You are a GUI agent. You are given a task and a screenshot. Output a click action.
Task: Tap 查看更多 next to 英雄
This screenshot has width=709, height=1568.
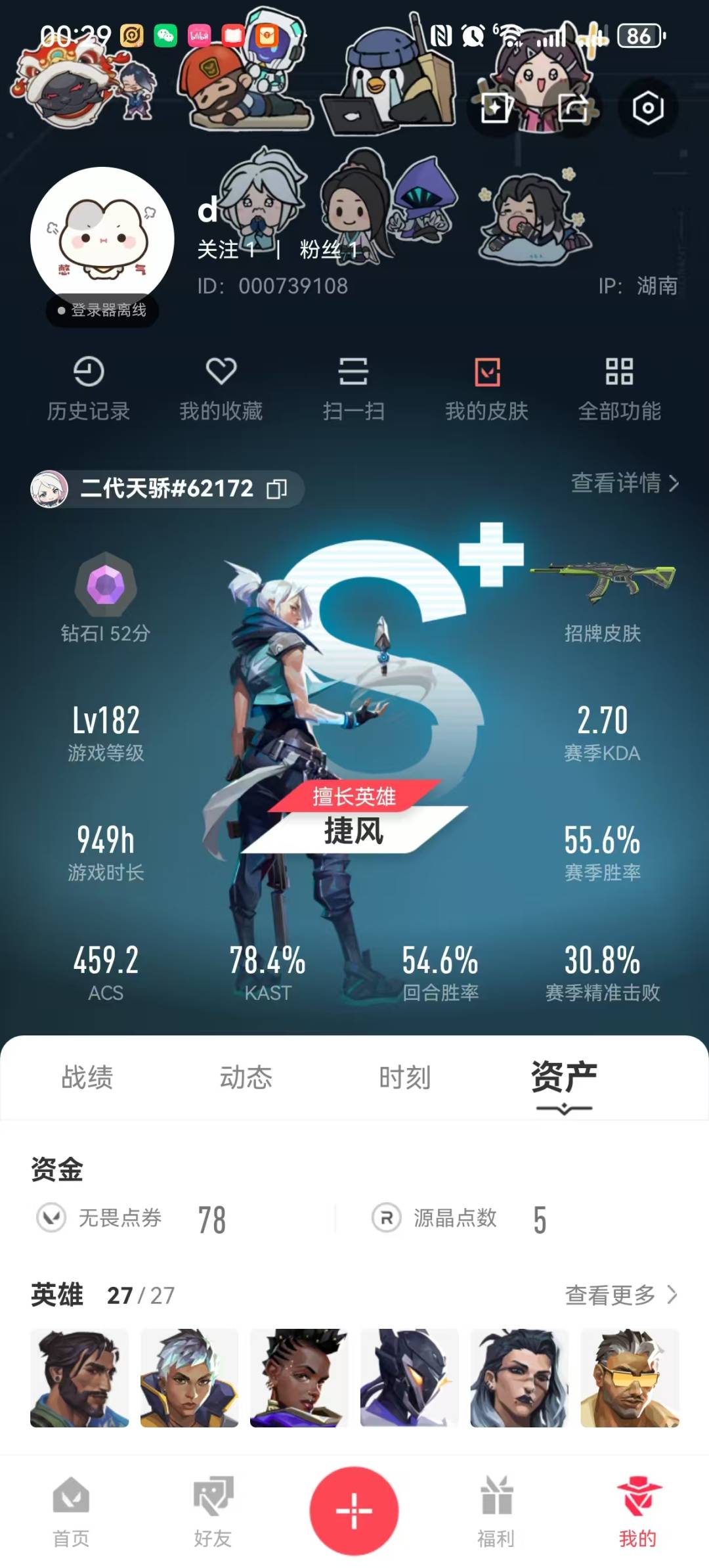tap(621, 1295)
